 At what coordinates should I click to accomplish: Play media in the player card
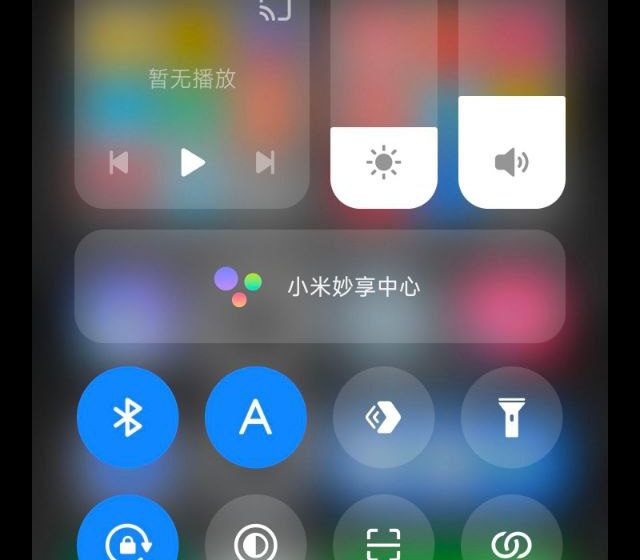[192, 162]
